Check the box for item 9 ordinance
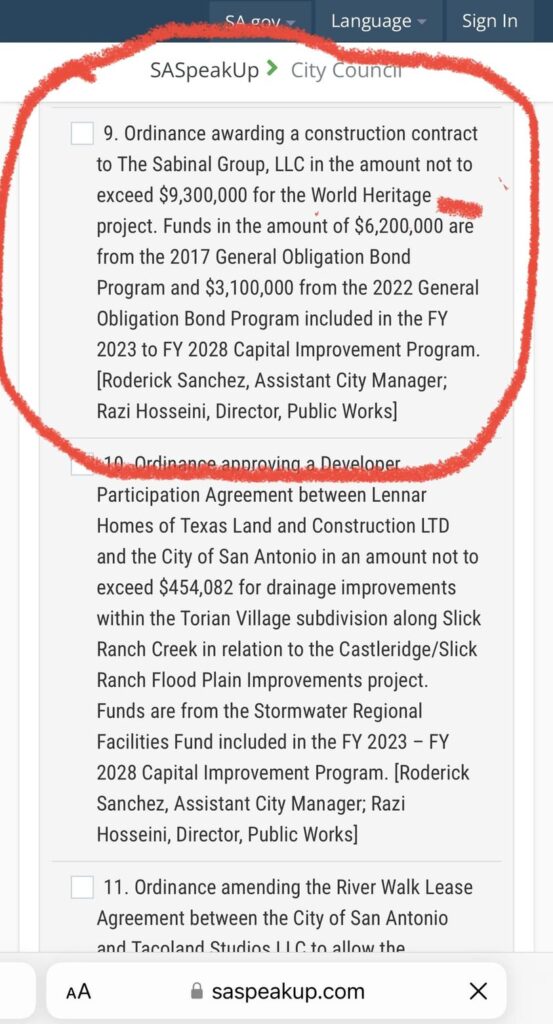553x1024 pixels. click(82, 133)
